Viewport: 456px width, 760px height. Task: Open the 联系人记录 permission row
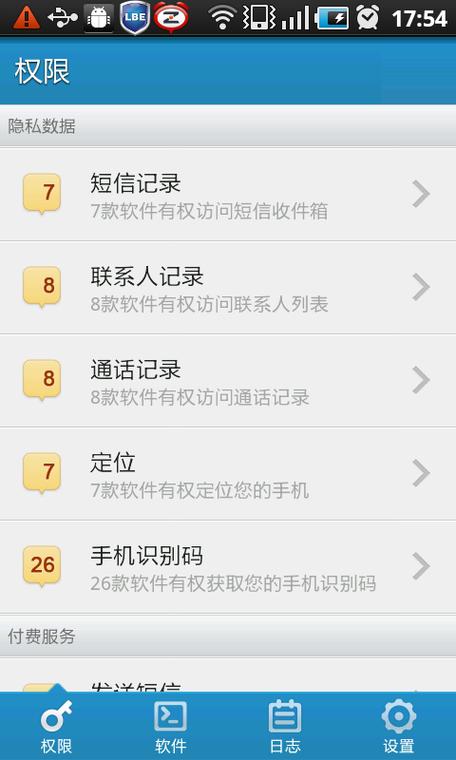pos(228,287)
